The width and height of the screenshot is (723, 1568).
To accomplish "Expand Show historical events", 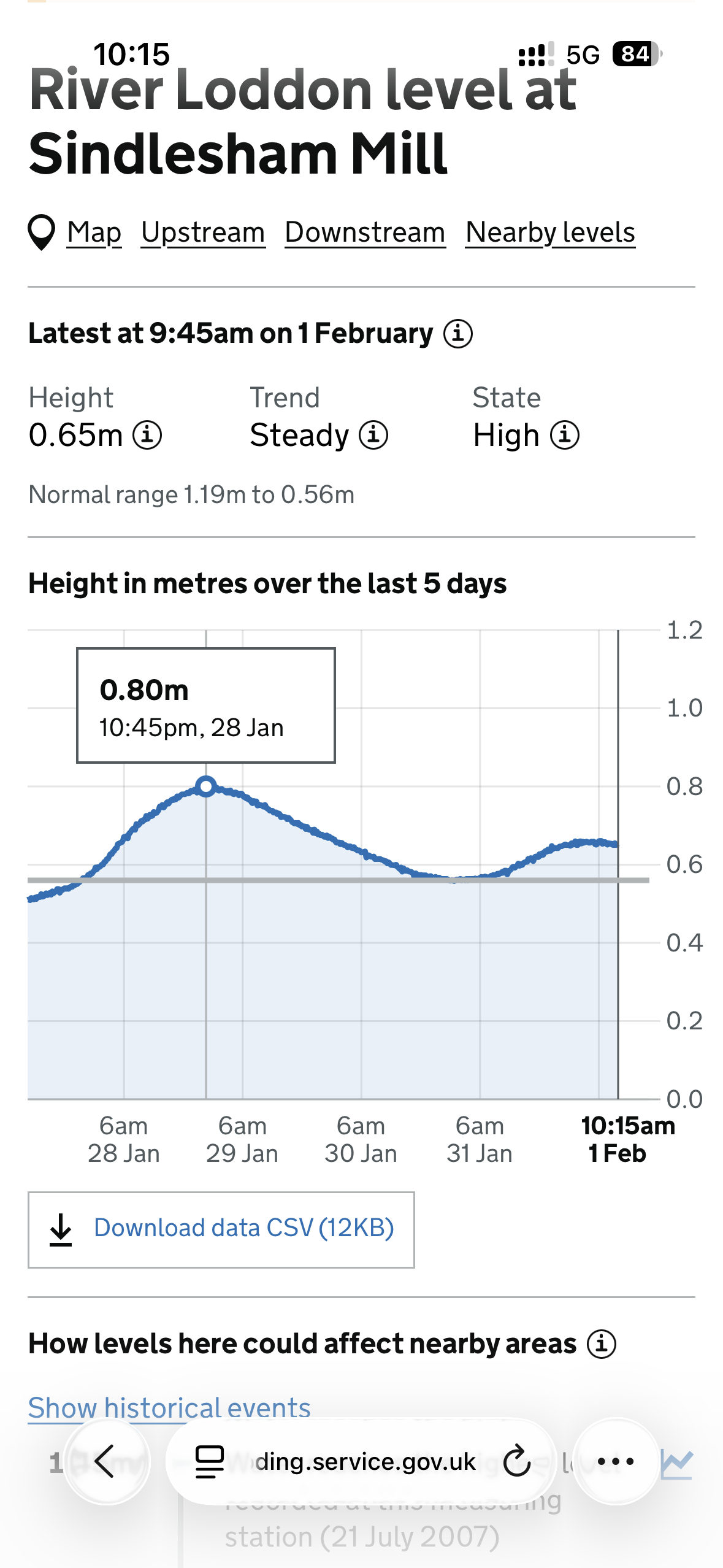I will [x=169, y=1408].
